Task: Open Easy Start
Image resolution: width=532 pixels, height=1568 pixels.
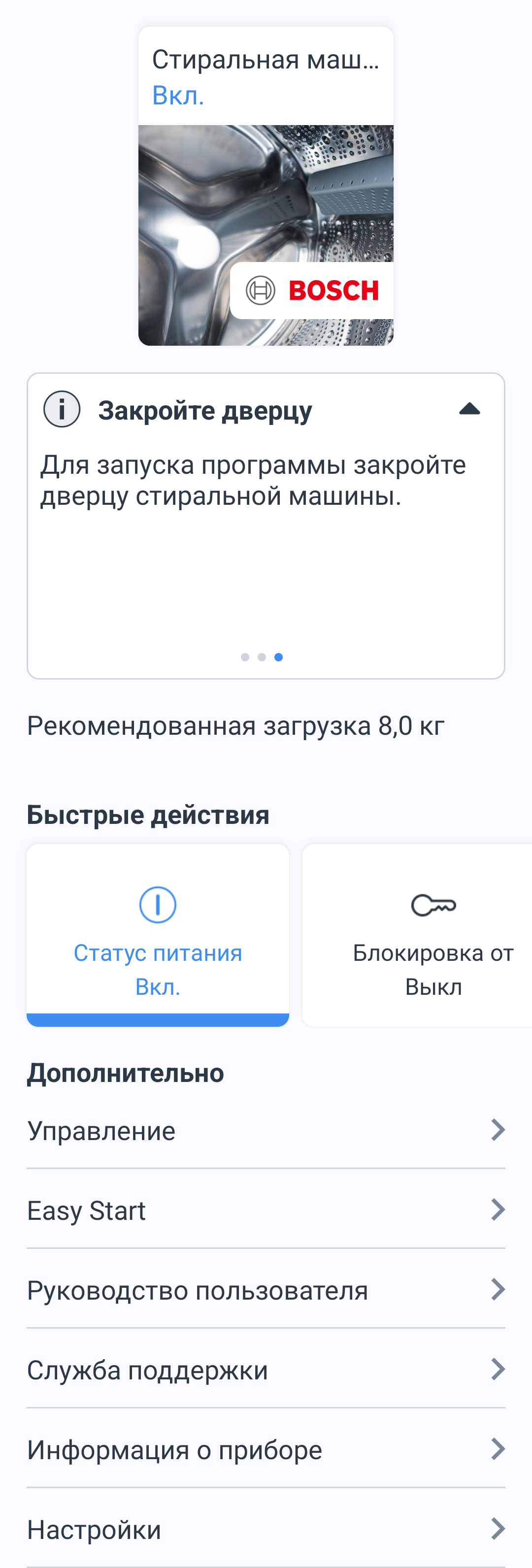Action: coord(266,1210)
